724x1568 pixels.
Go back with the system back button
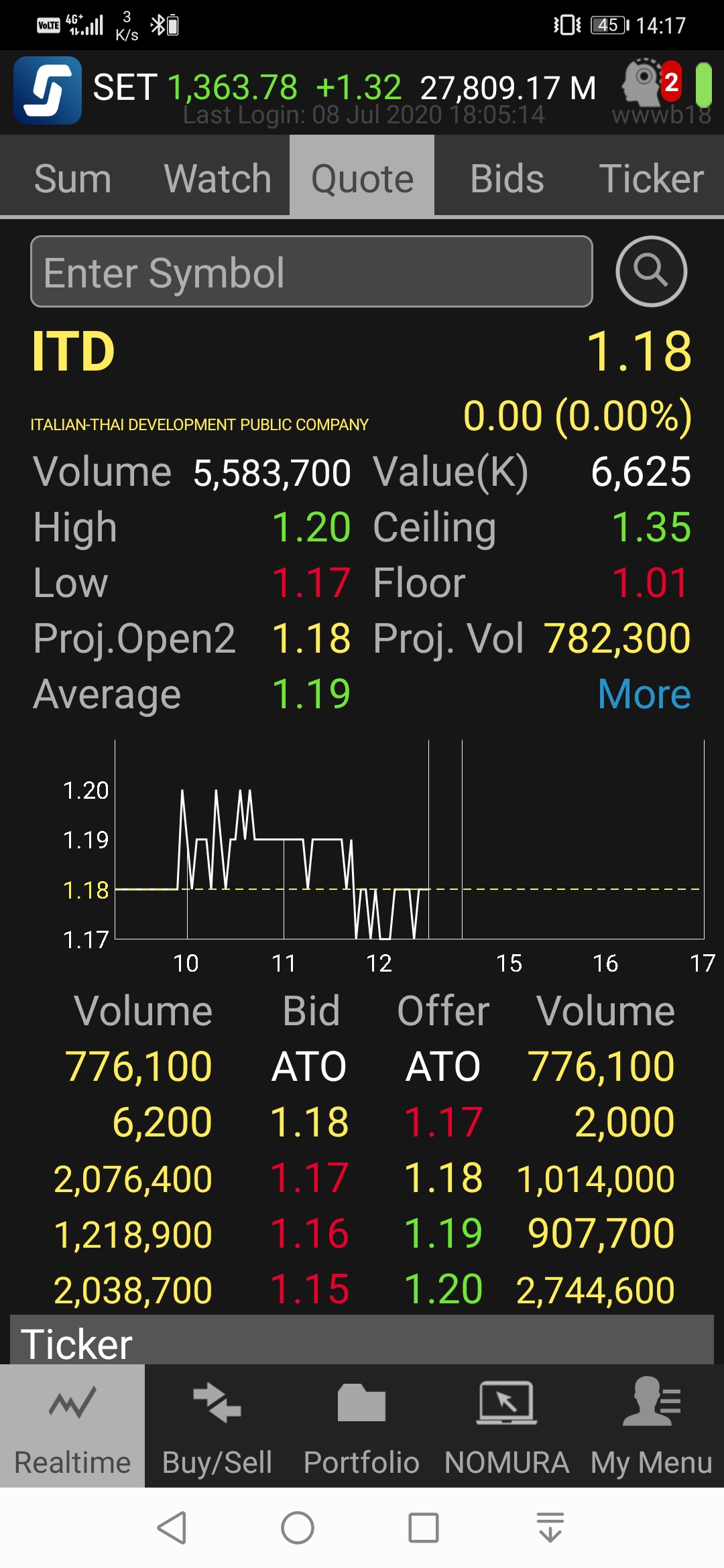[x=172, y=1528]
